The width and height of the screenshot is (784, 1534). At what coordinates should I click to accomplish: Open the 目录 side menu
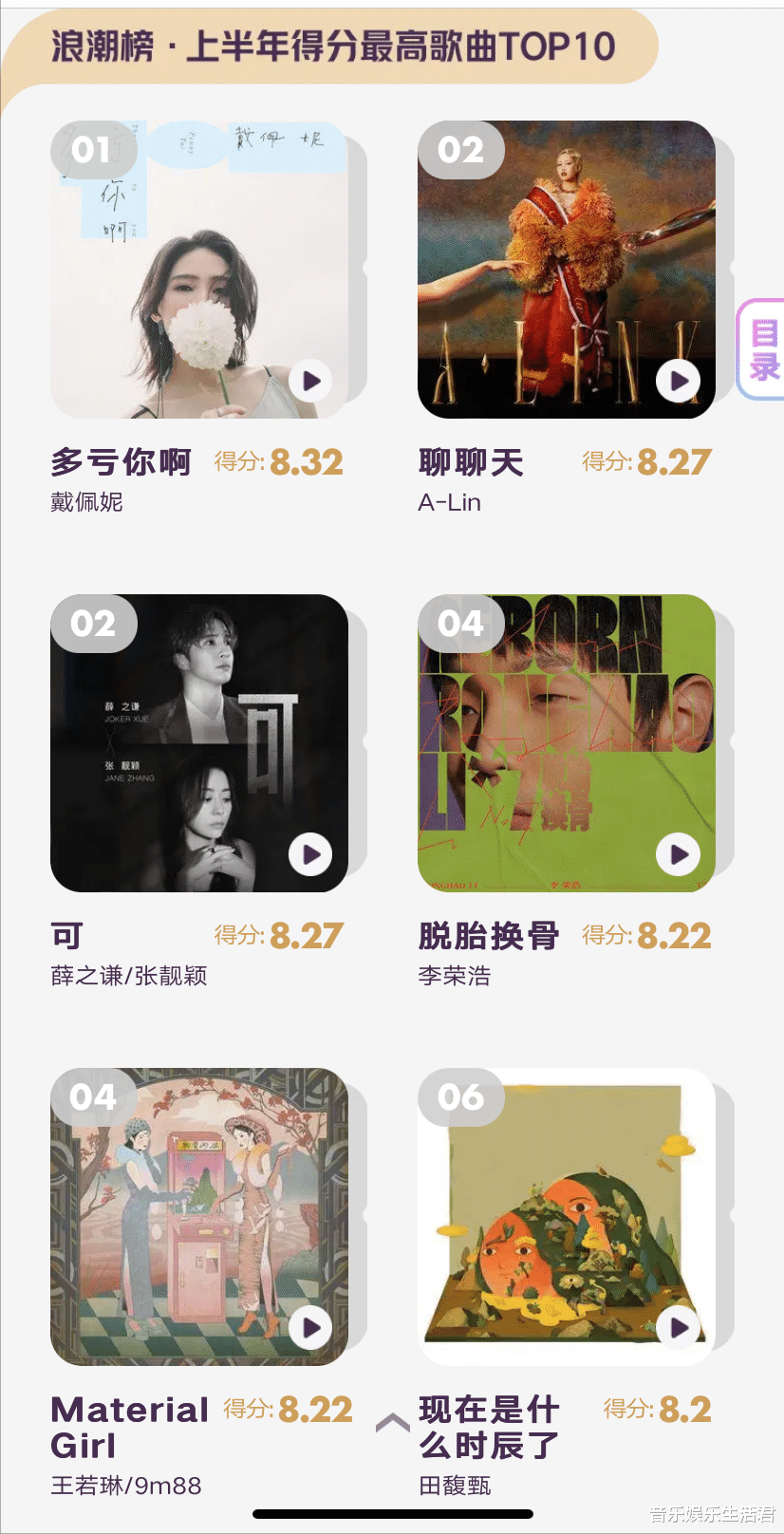[x=763, y=349]
